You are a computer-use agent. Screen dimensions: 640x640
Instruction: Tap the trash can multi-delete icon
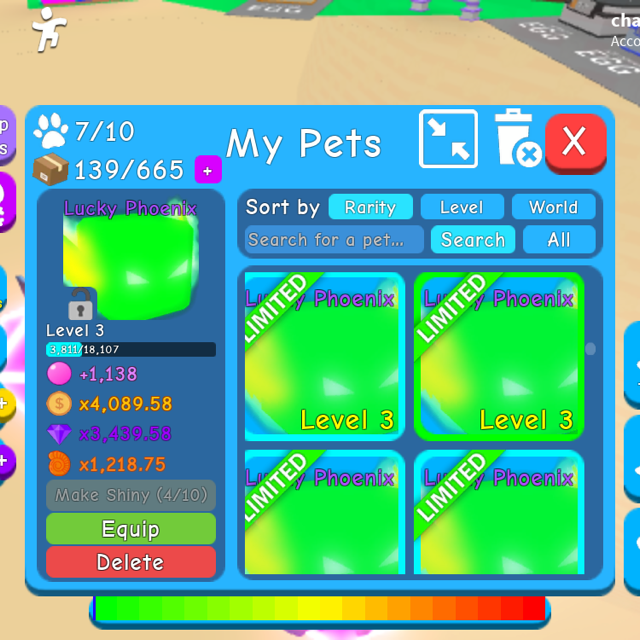pos(516,140)
